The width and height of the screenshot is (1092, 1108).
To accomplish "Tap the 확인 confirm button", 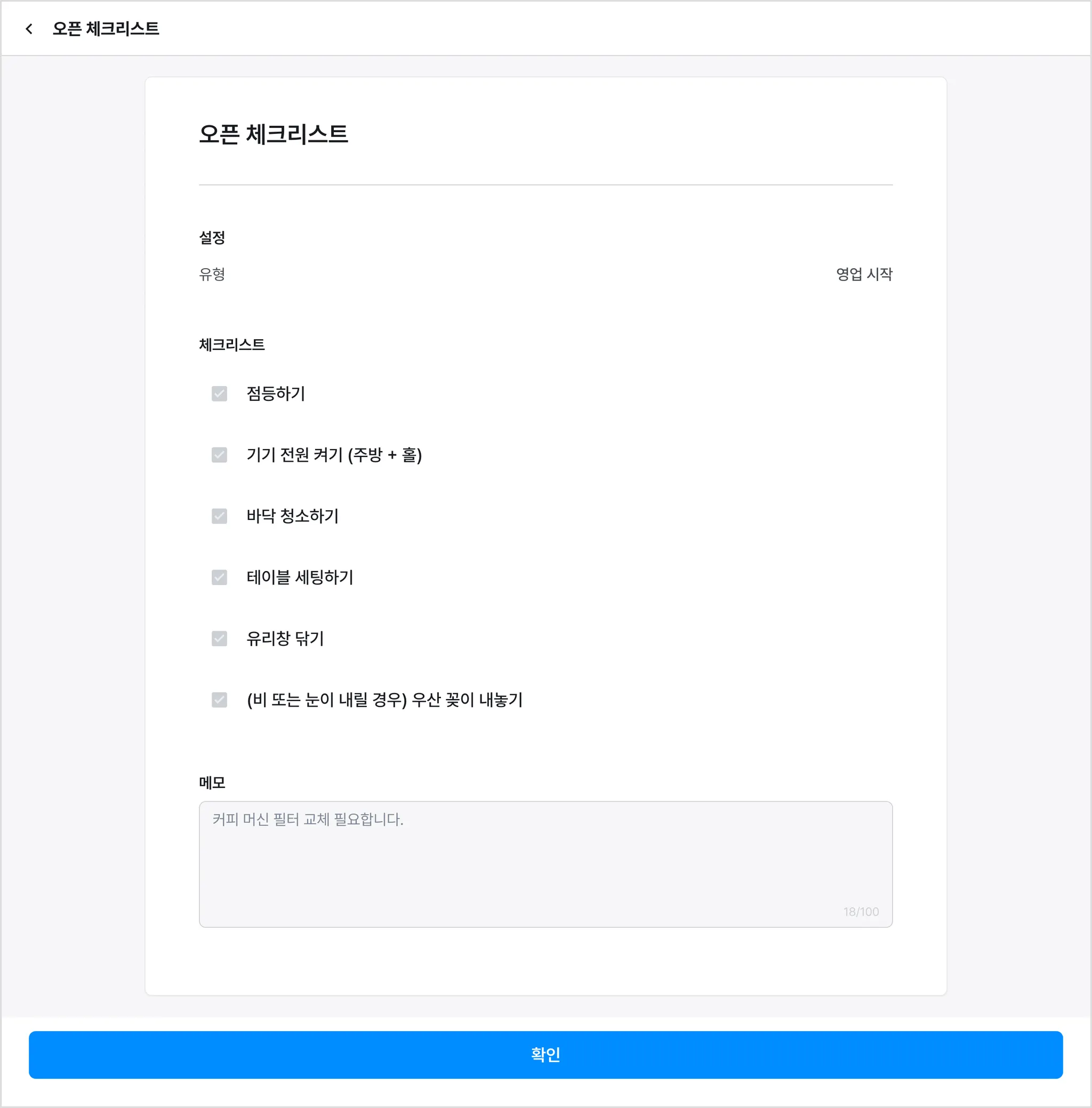I will point(545,1054).
